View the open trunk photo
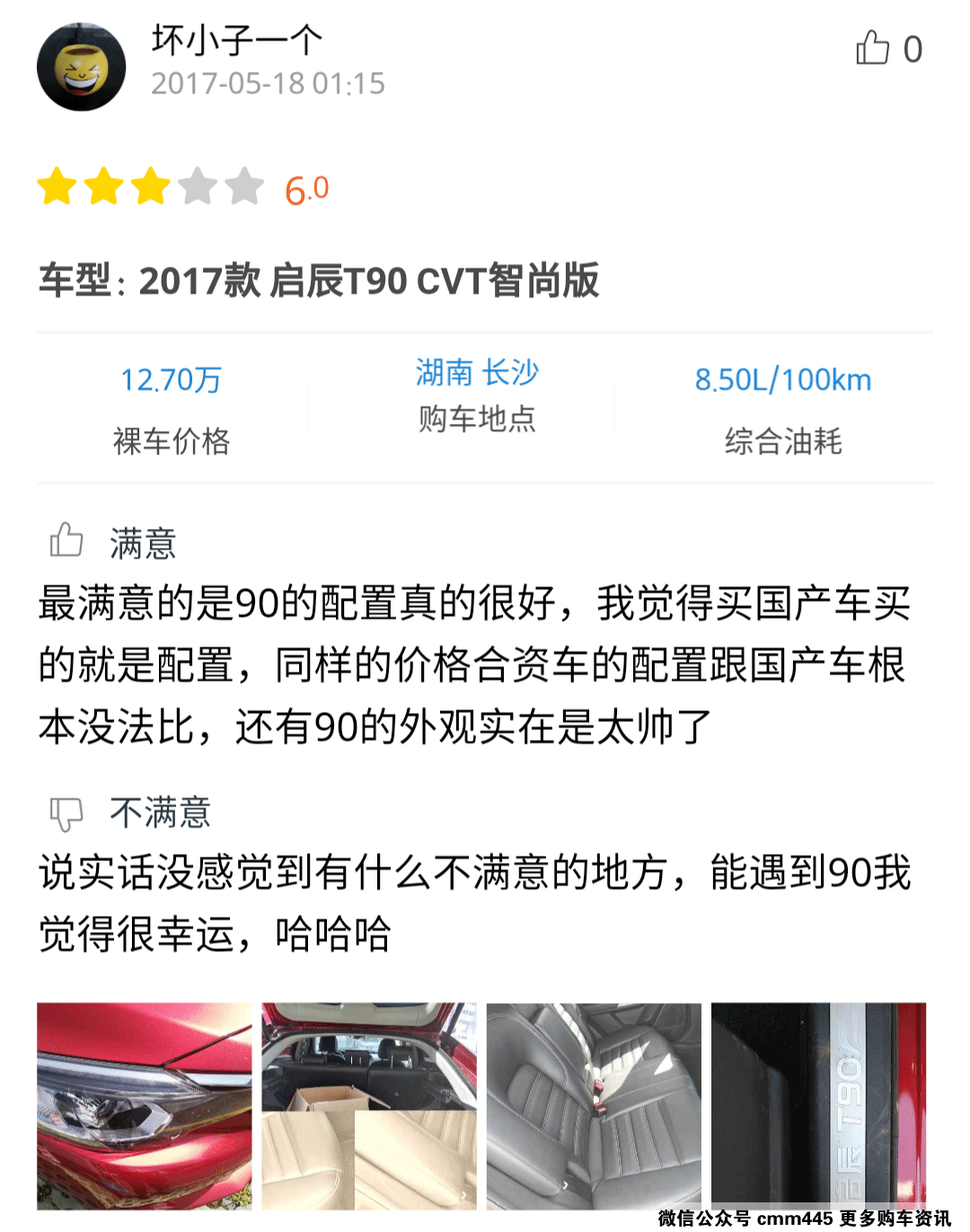 tap(369, 1105)
